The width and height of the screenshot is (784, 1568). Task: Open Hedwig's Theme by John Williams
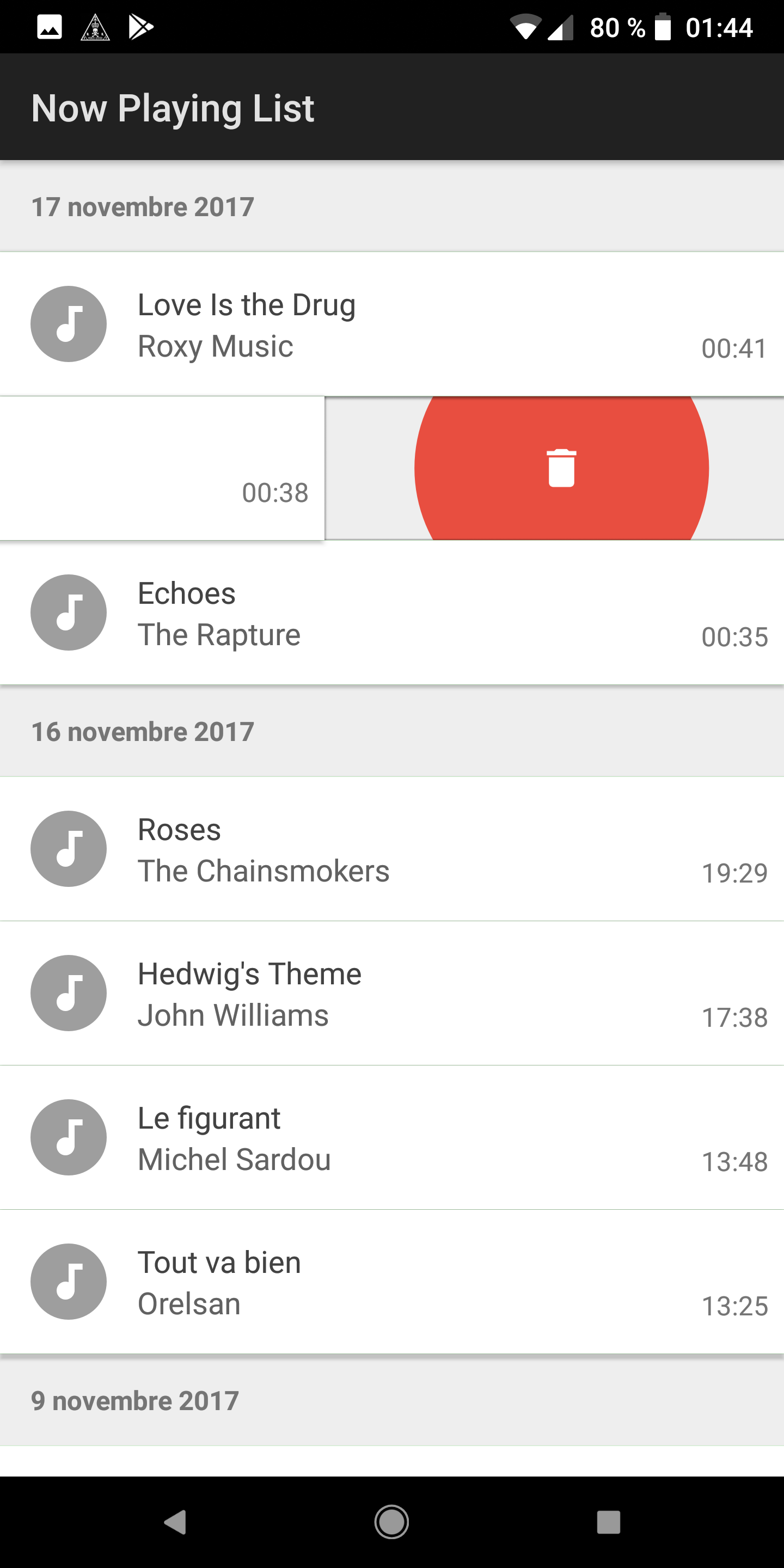(392, 993)
